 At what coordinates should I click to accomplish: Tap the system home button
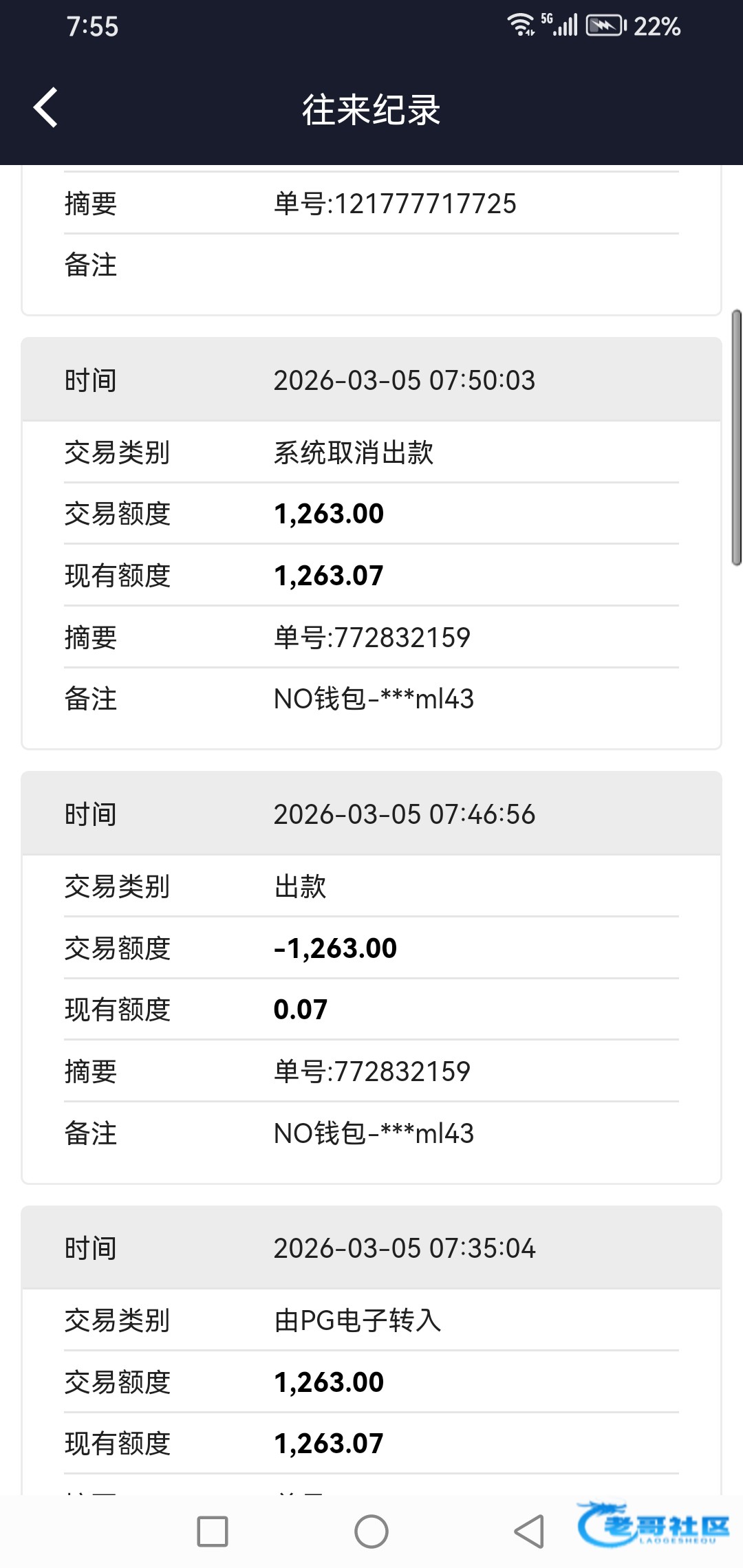click(x=371, y=1532)
